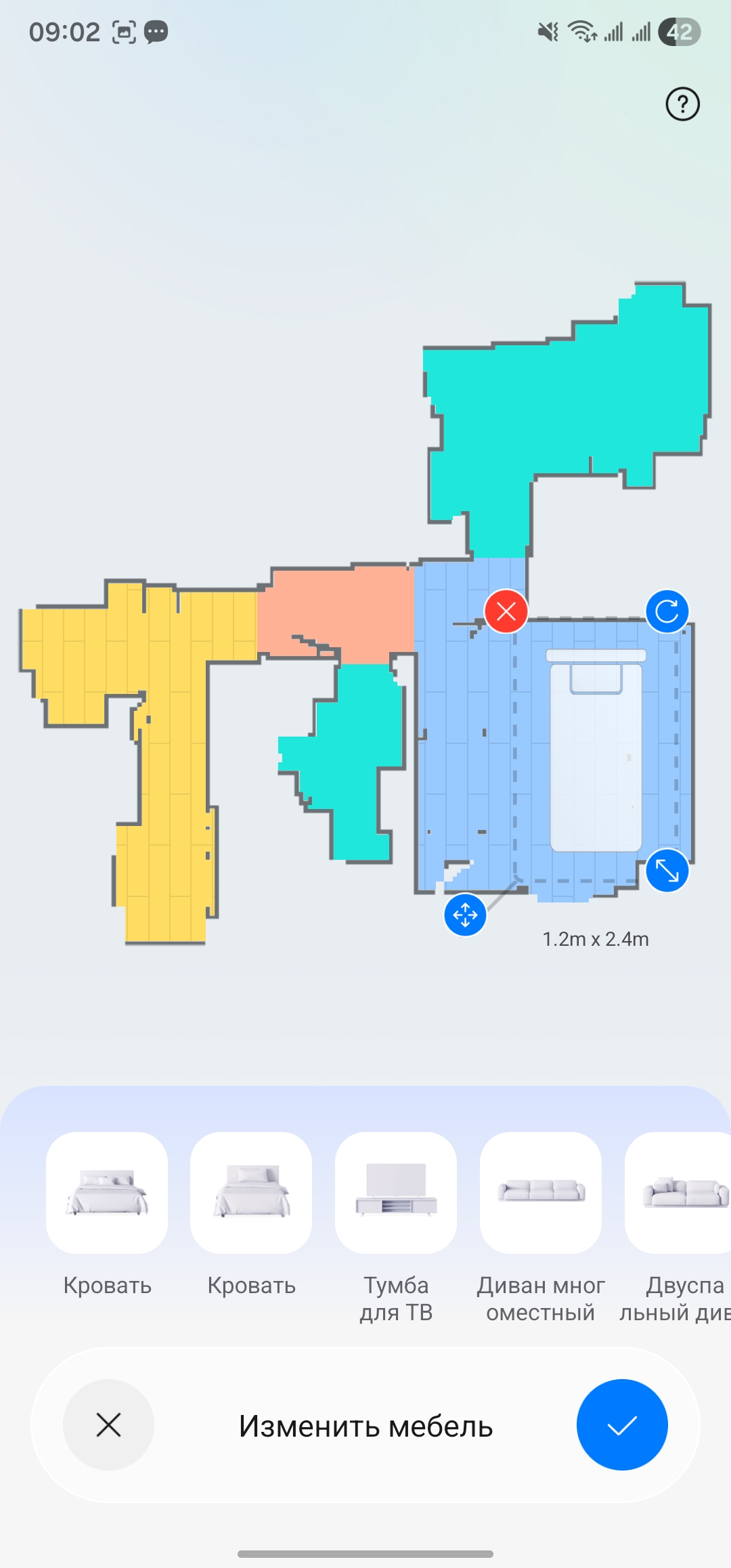The height and width of the screenshot is (1568, 731).
Task: Pick the Двуспальный диван tile
Action: click(680, 1193)
